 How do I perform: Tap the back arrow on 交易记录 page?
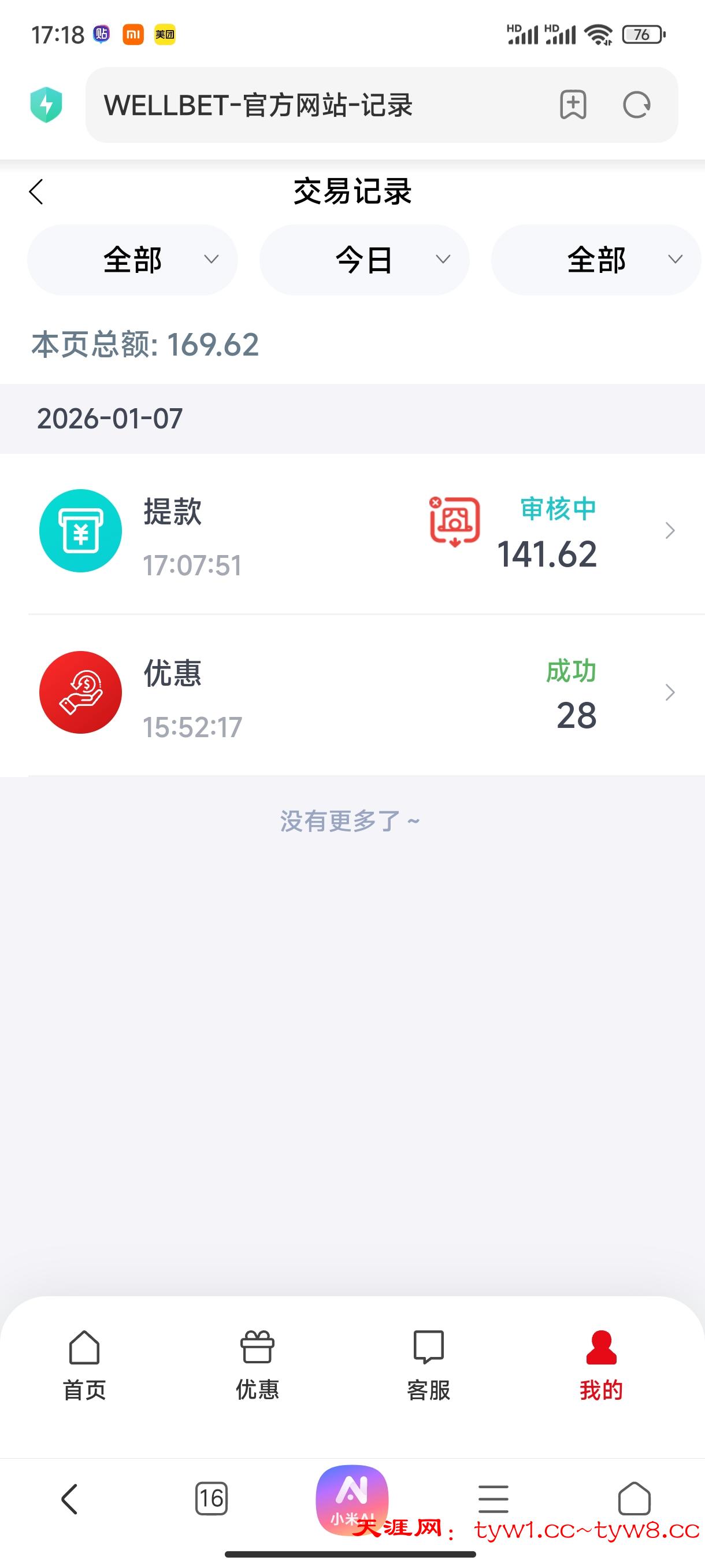tap(36, 192)
